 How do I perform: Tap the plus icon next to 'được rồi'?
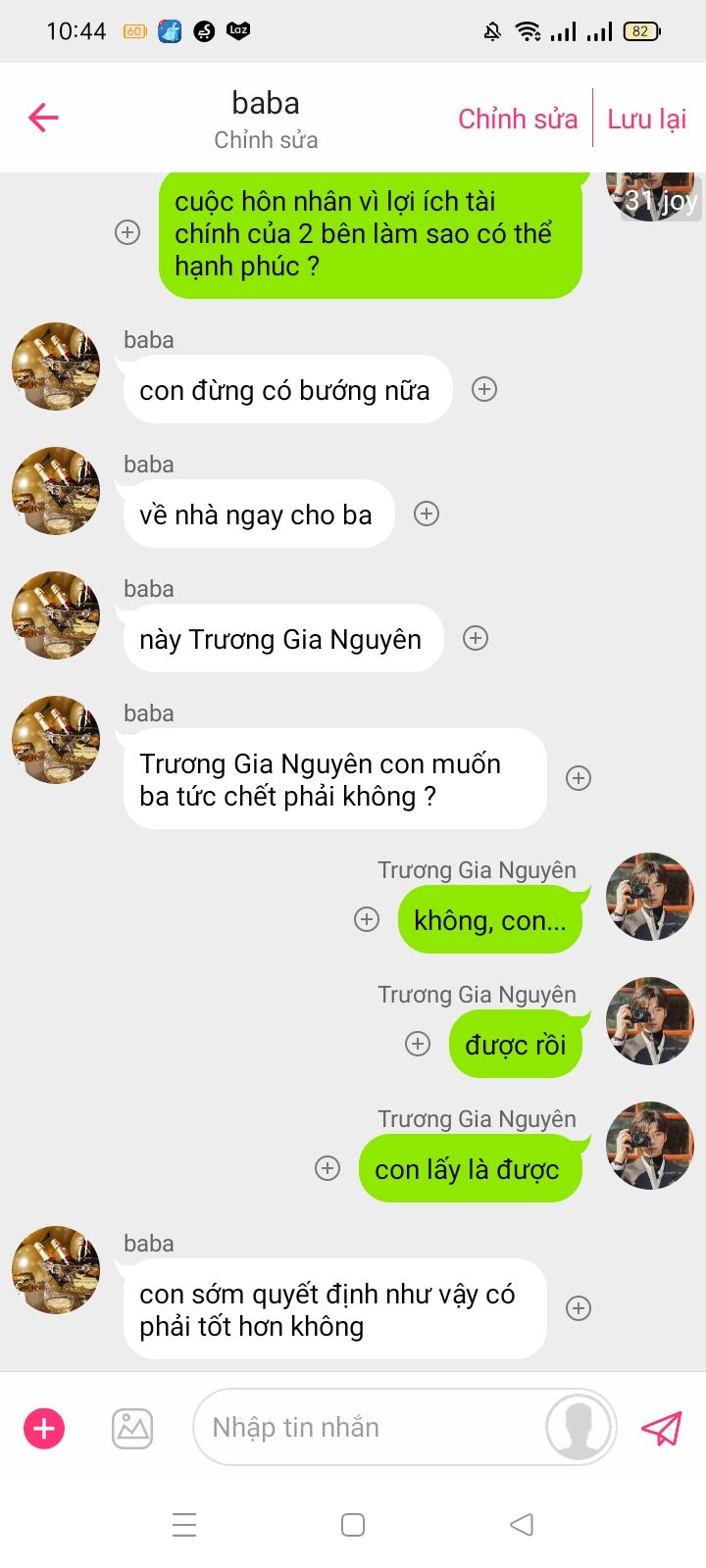point(418,1044)
